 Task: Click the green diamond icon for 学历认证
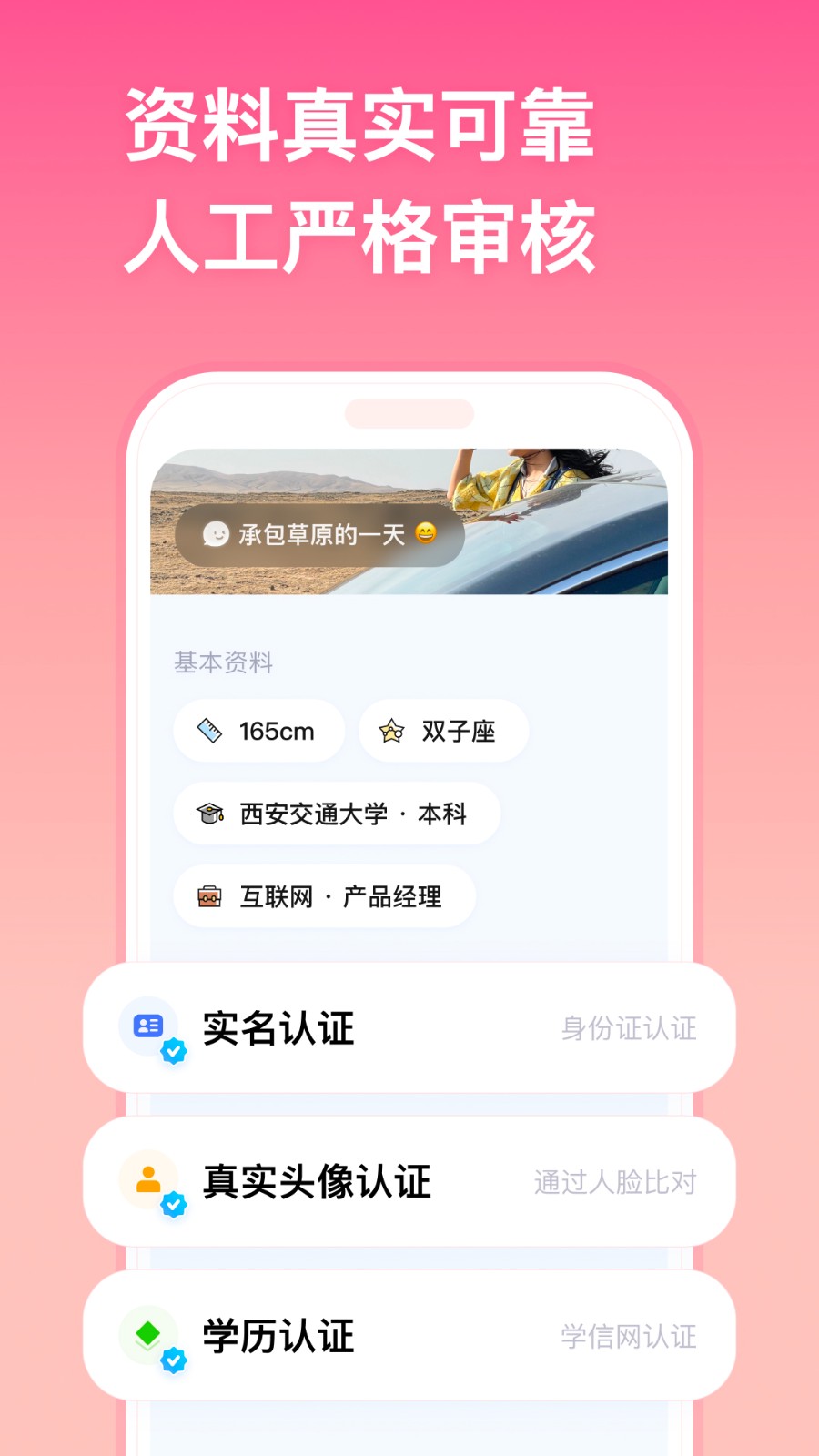click(x=148, y=1334)
